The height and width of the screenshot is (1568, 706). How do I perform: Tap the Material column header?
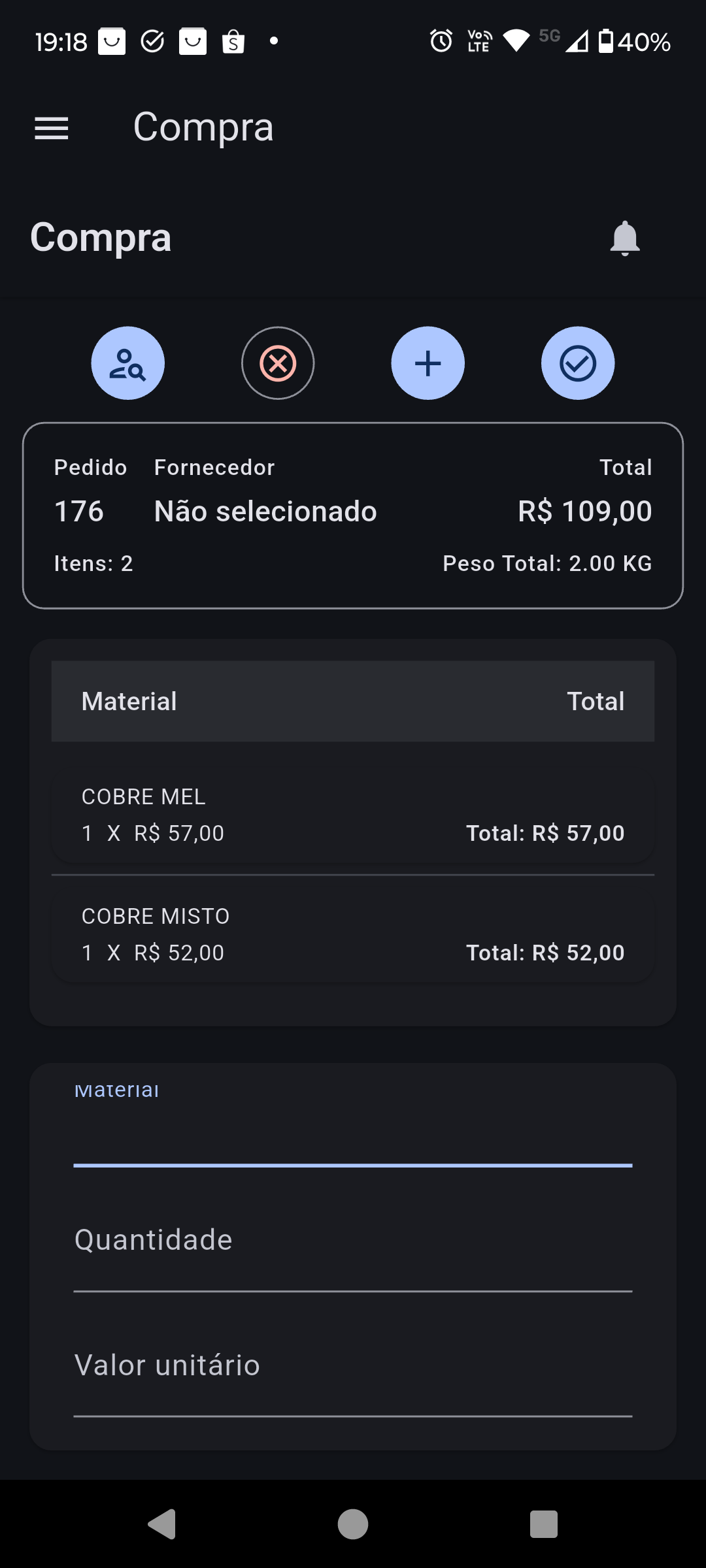pyautogui.click(x=129, y=700)
